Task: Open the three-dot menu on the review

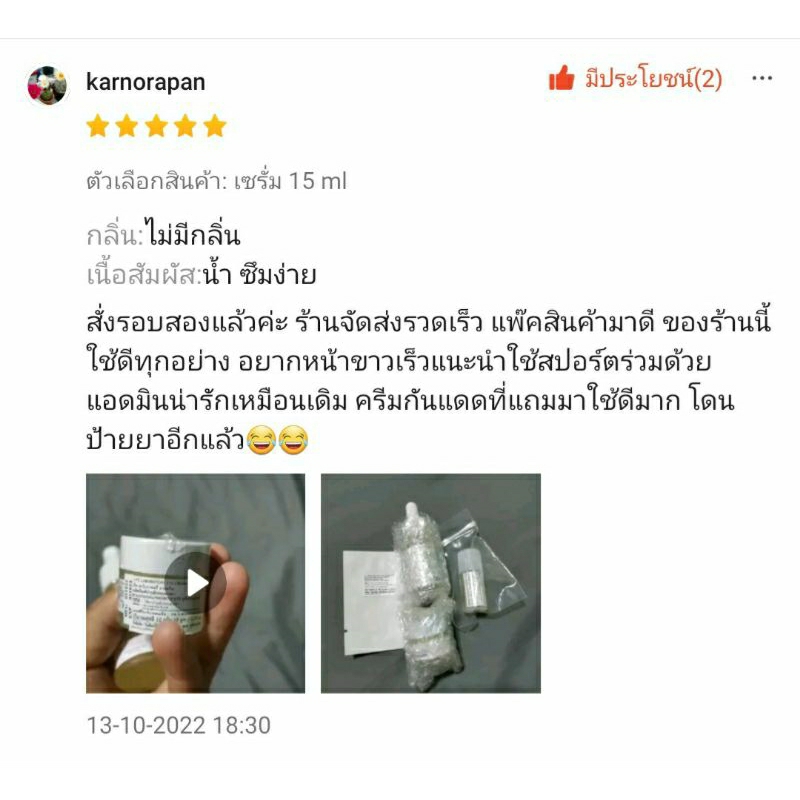Action: [762, 79]
